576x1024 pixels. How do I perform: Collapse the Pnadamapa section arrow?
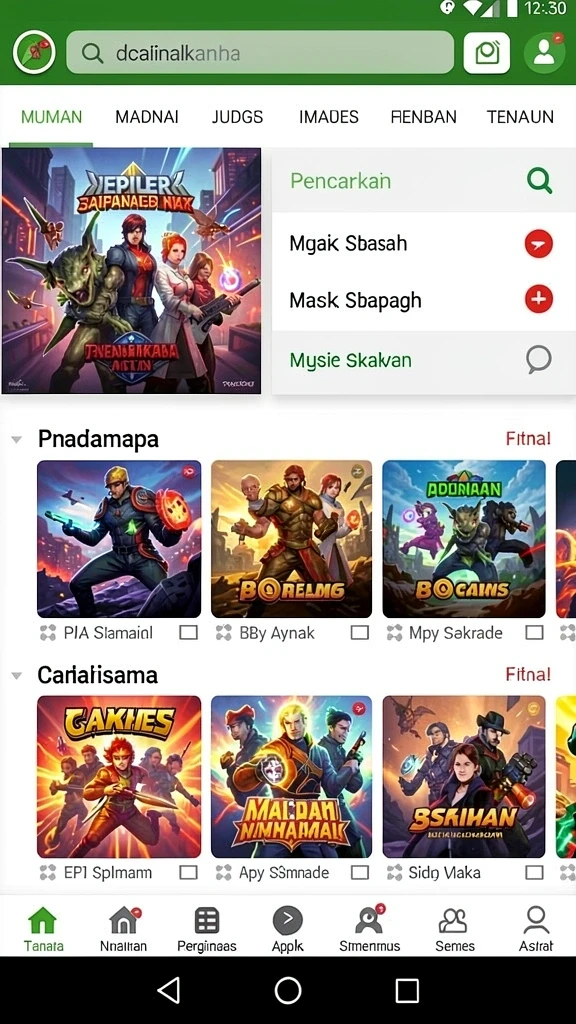click(x=17, y=440)
